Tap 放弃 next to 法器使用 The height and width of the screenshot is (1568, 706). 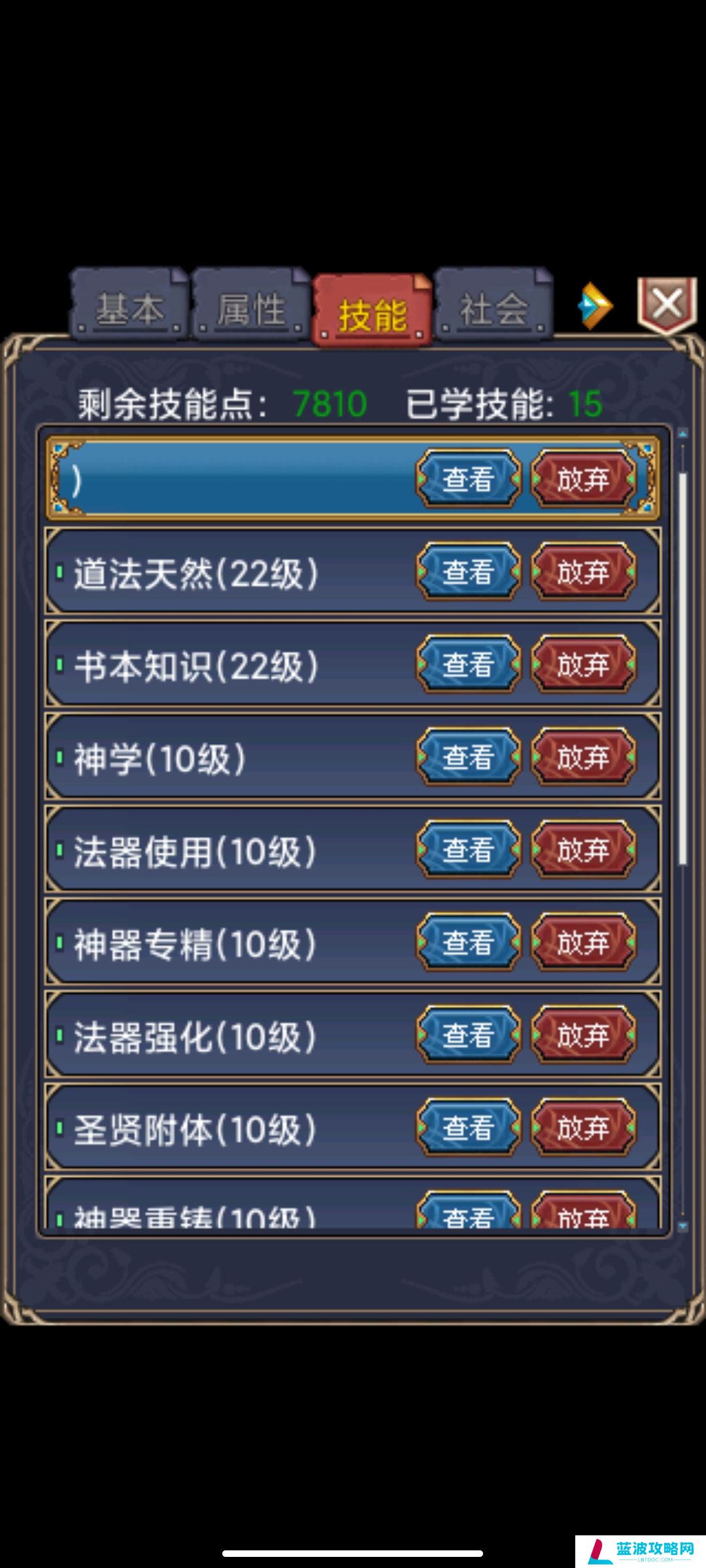583,851
